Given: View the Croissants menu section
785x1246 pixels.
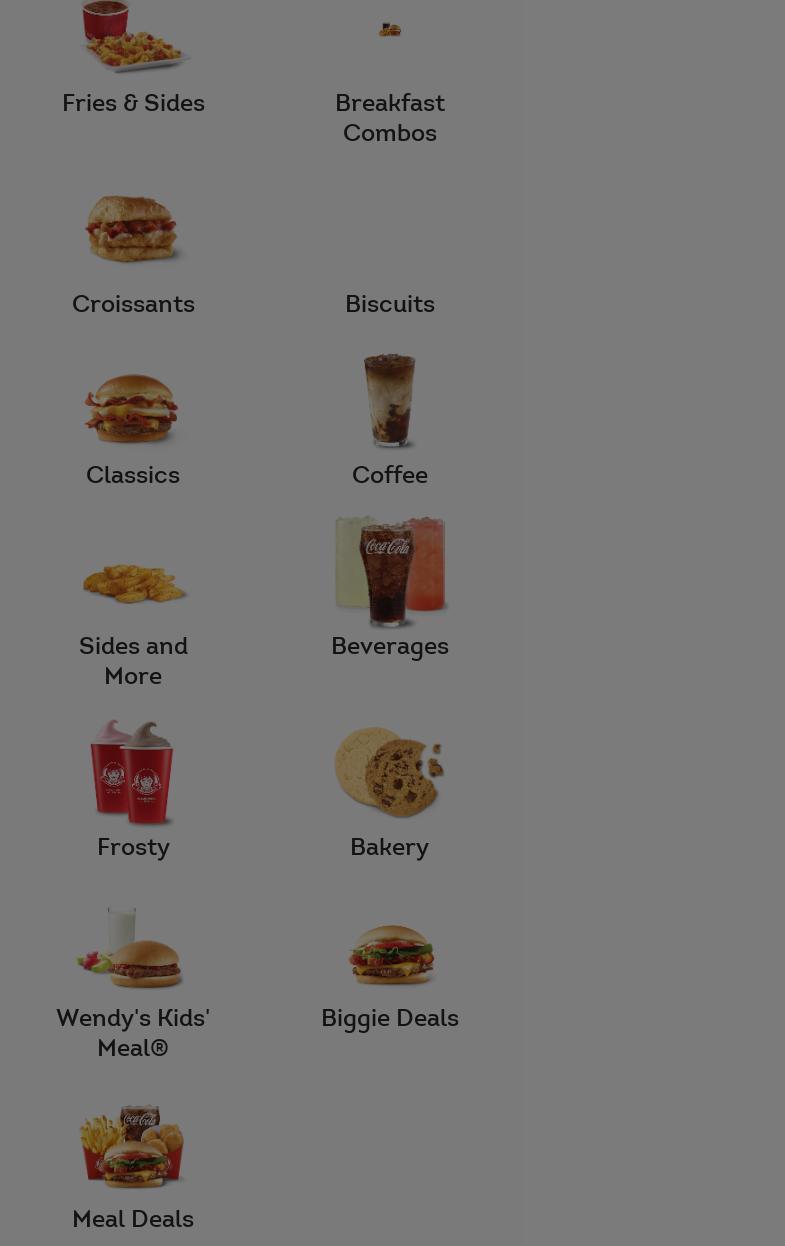Looking at the screenshot, I should click(x=133, y=305).
